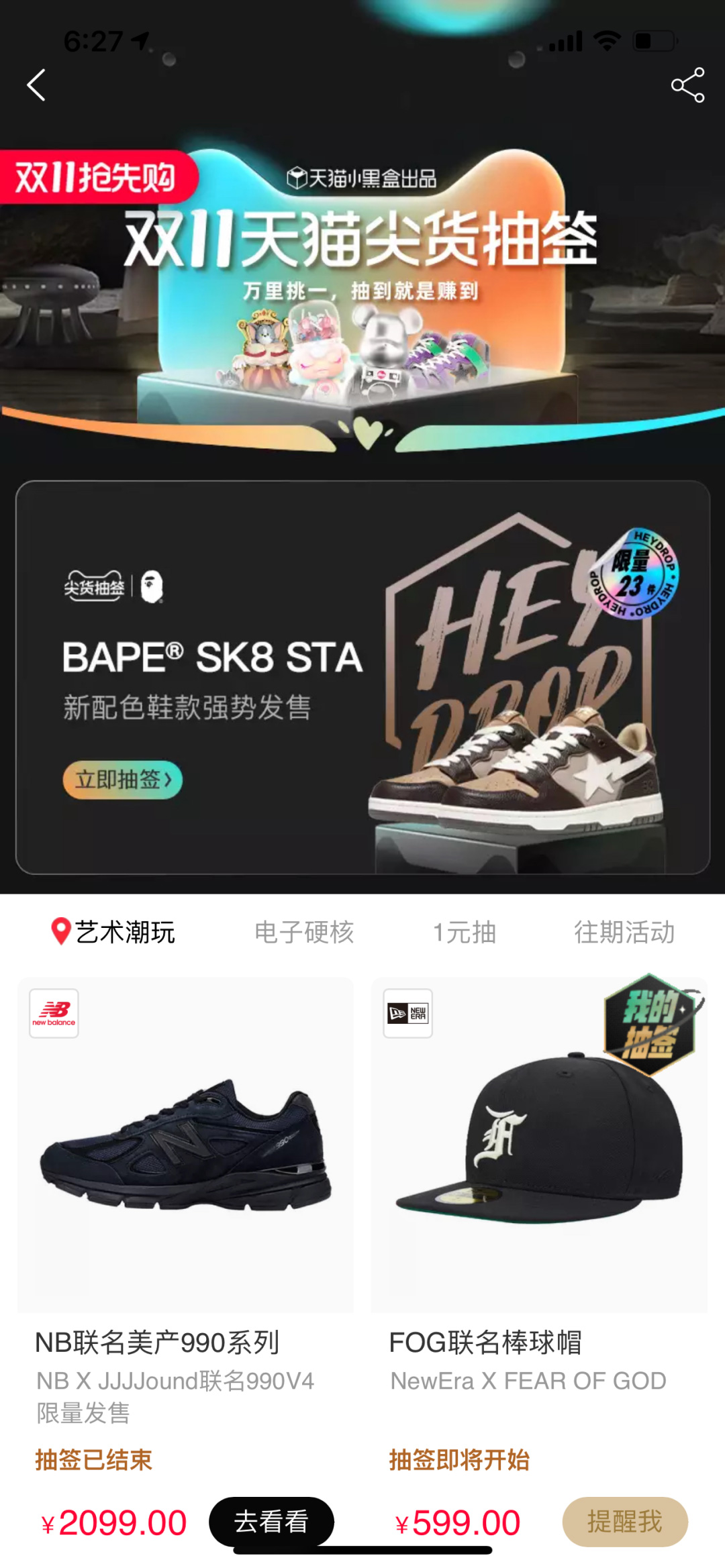
Task: Switch to the 电子硬核 tab
Action: tap(304, 932)
